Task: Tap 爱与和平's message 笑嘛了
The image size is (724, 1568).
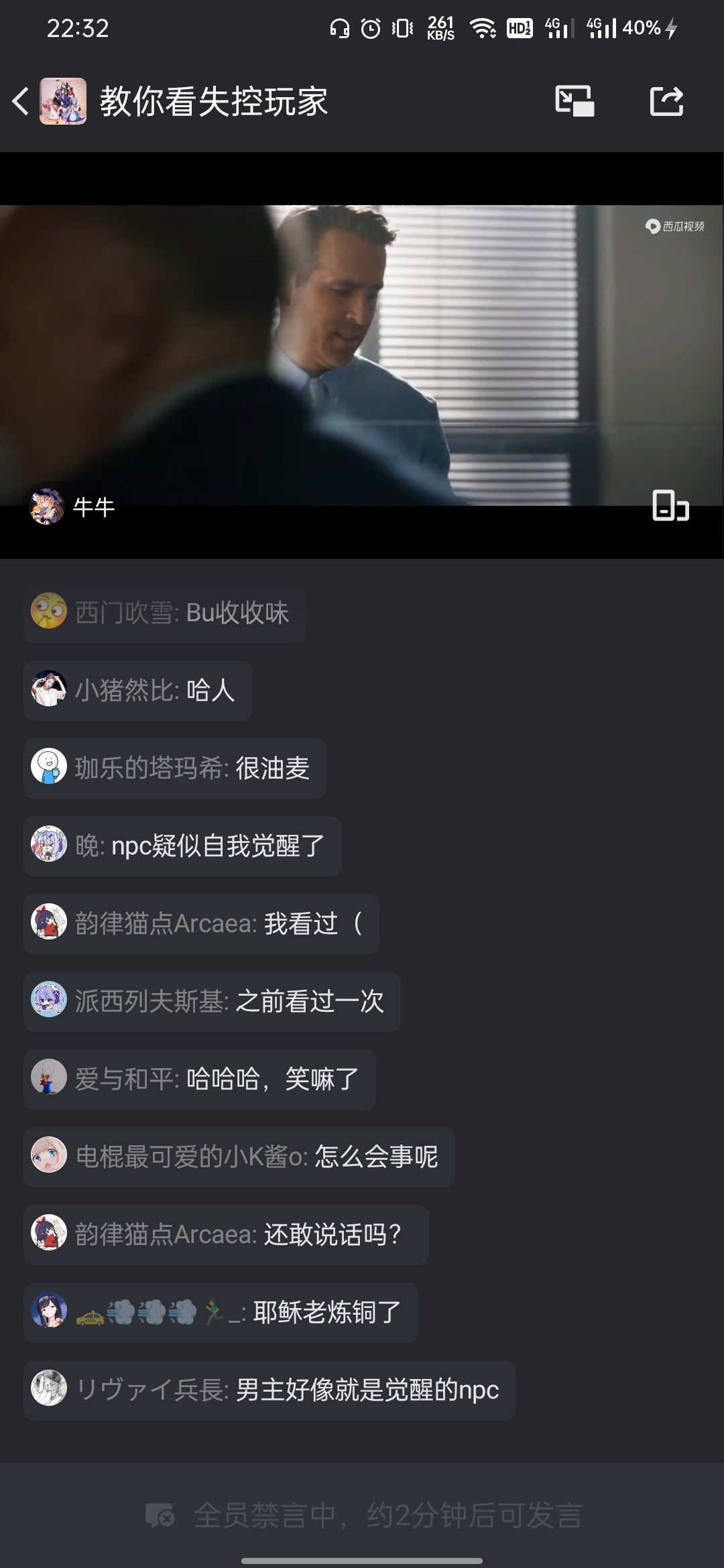Action: pos(200,1080)
